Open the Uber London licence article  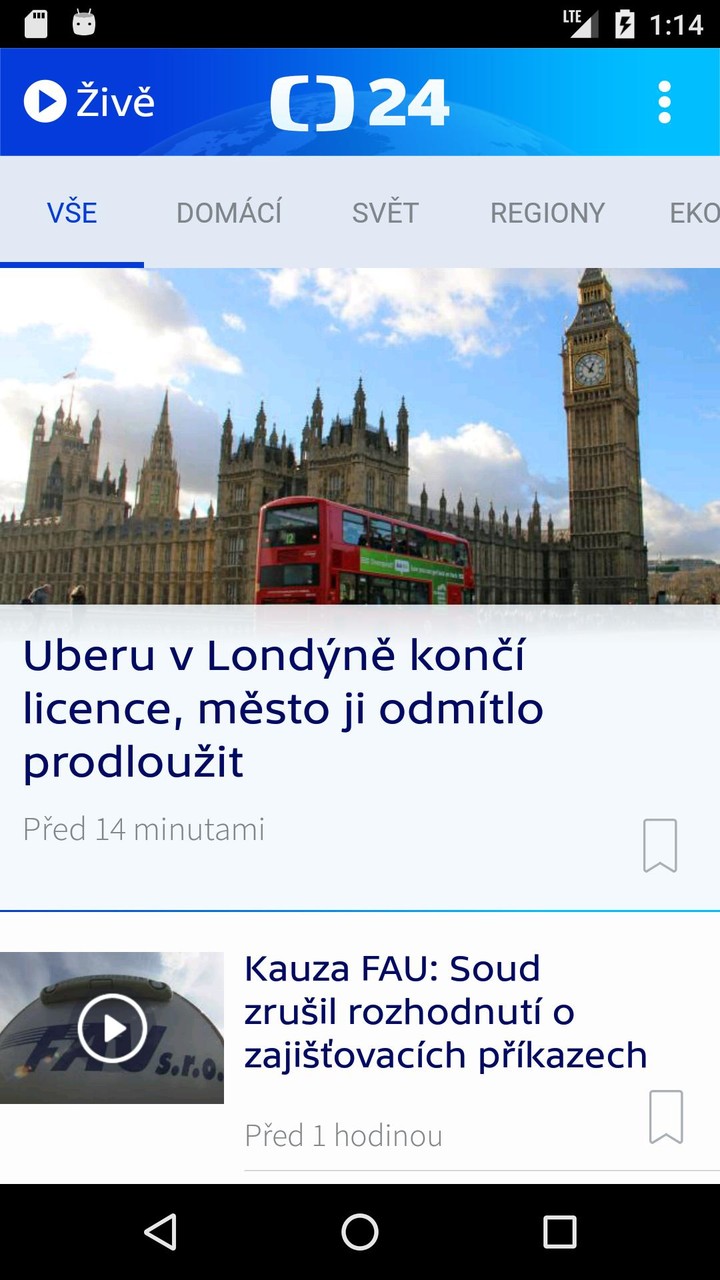point(284,708)
